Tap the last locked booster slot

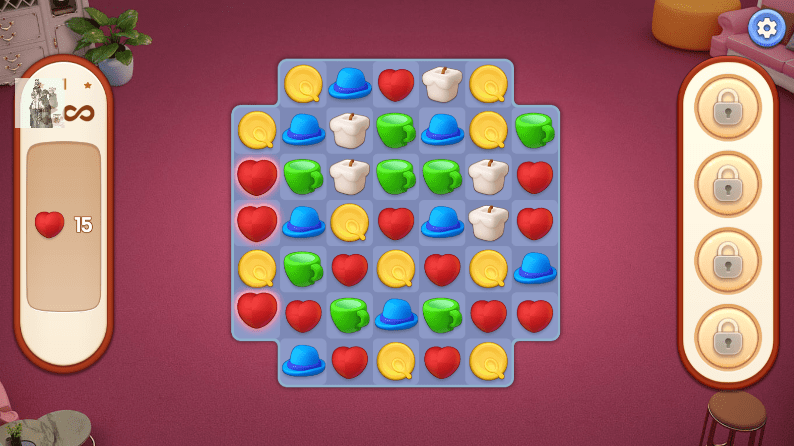pos(727,337)
